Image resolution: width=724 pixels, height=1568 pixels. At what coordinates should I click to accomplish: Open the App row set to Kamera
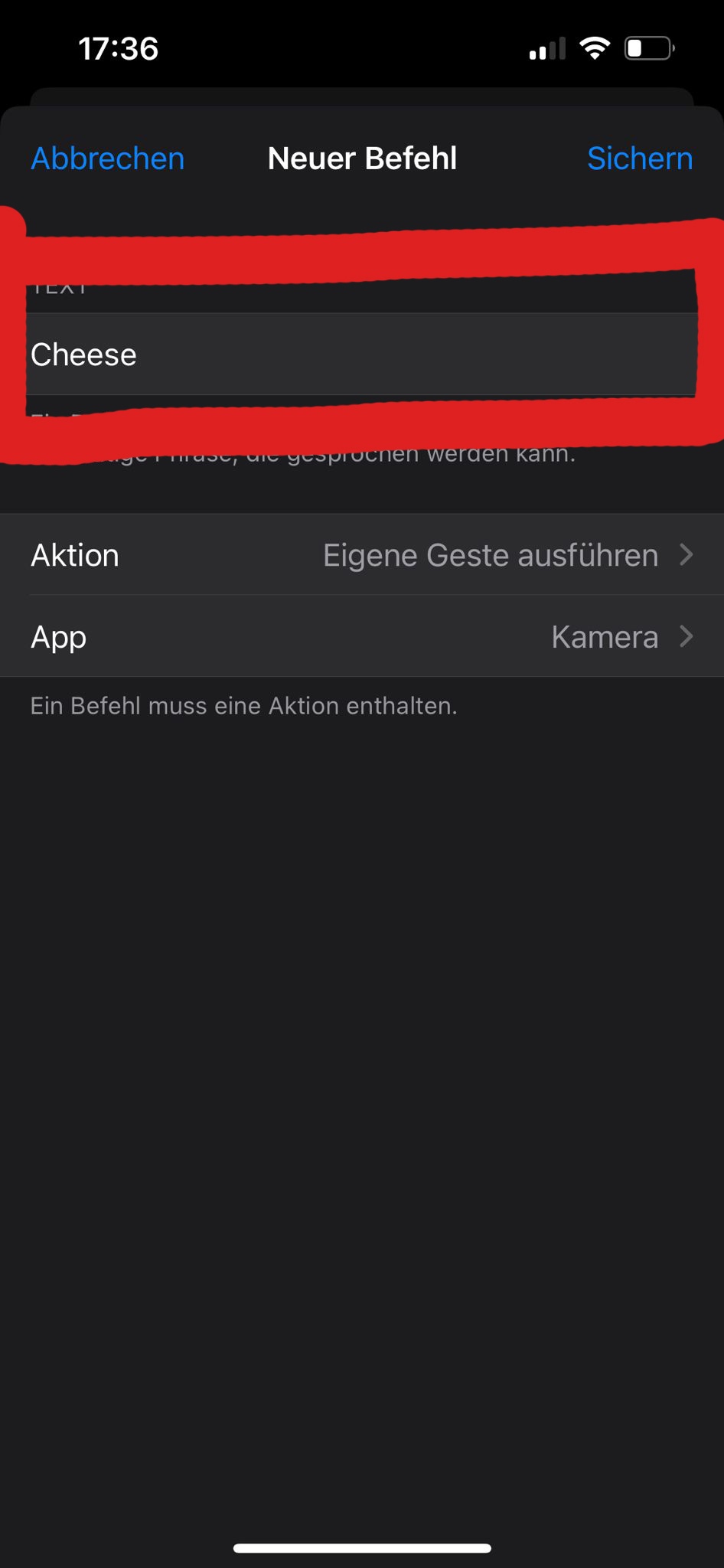click(x=361, y=636)
